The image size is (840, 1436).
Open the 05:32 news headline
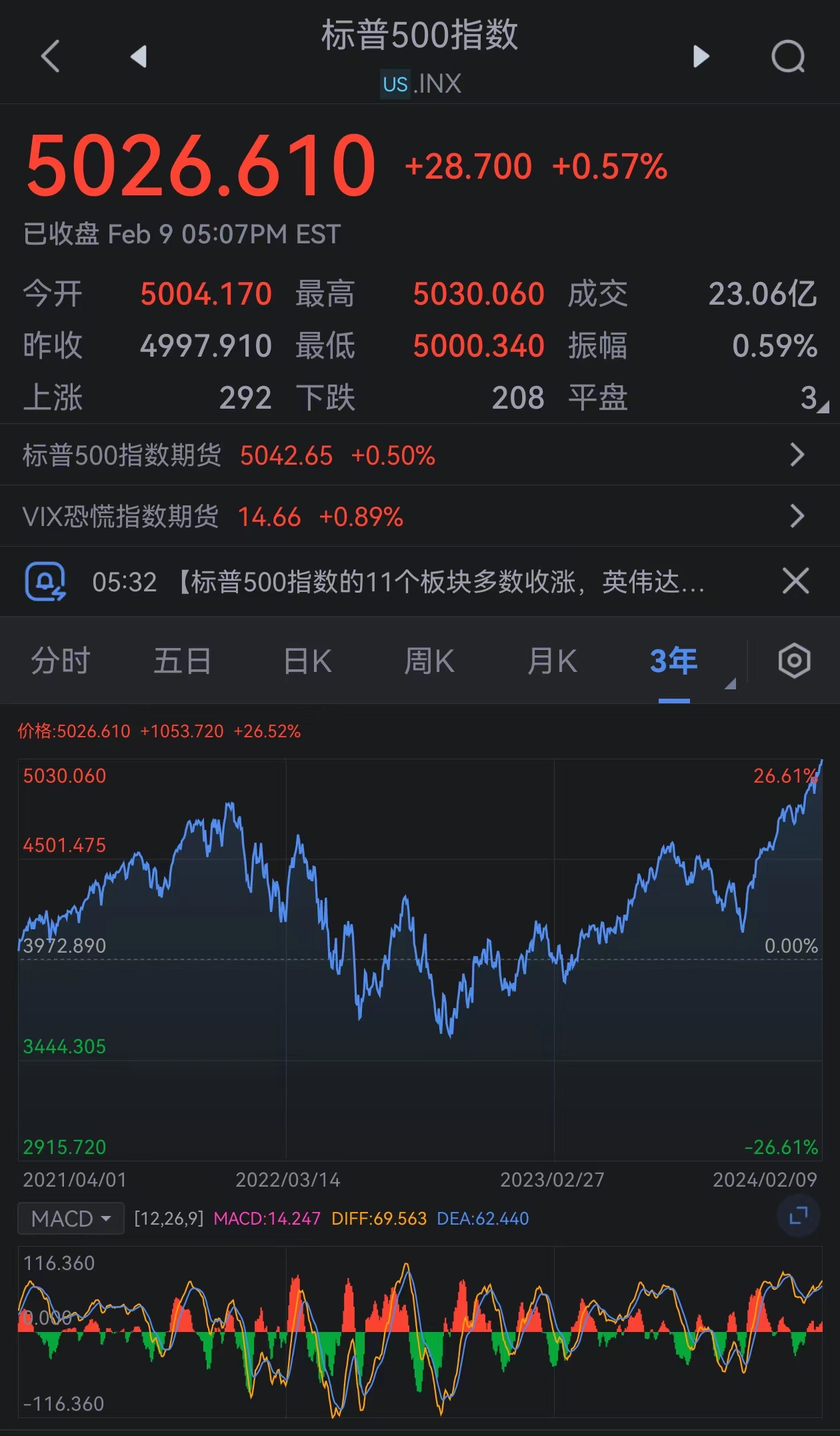pos(399,582)
